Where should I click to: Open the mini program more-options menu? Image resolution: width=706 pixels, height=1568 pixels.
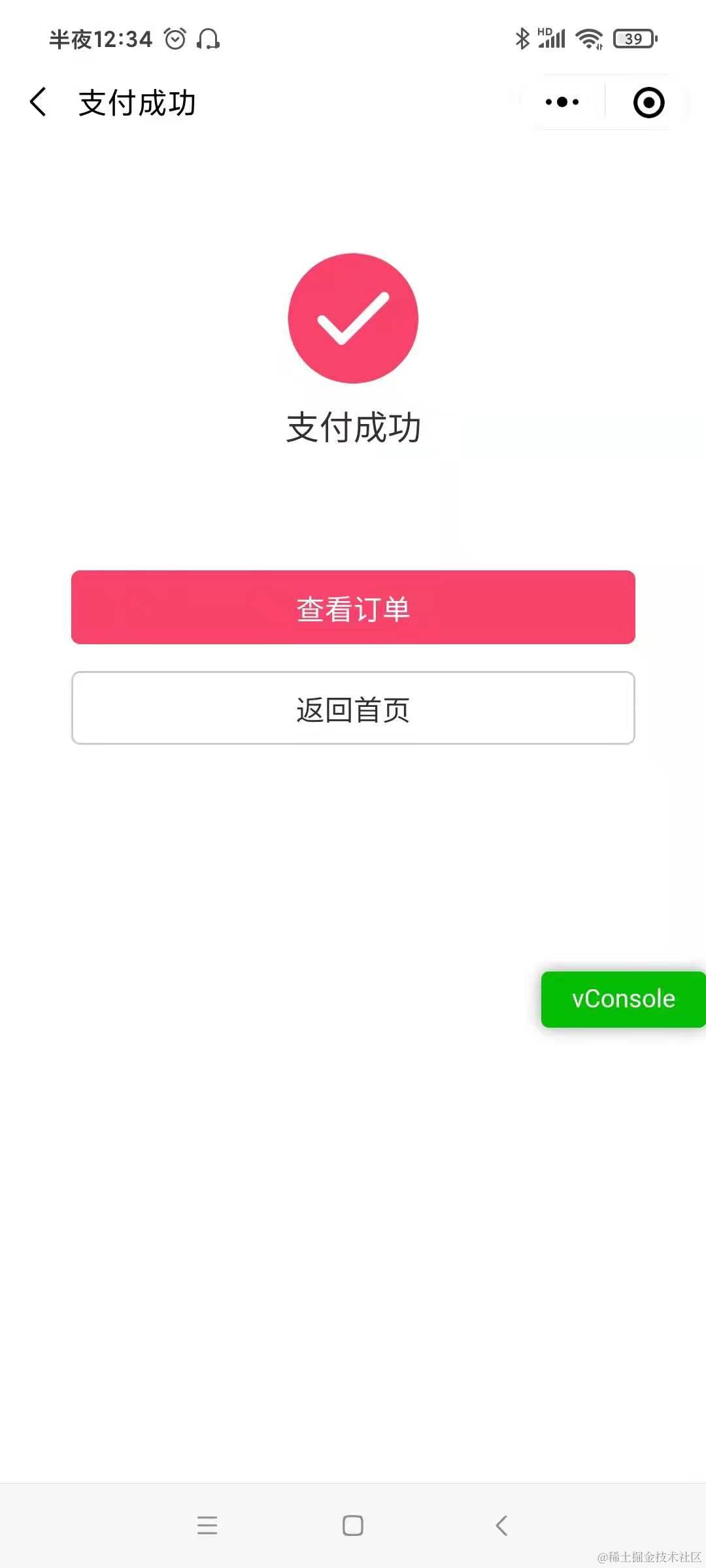562,102
